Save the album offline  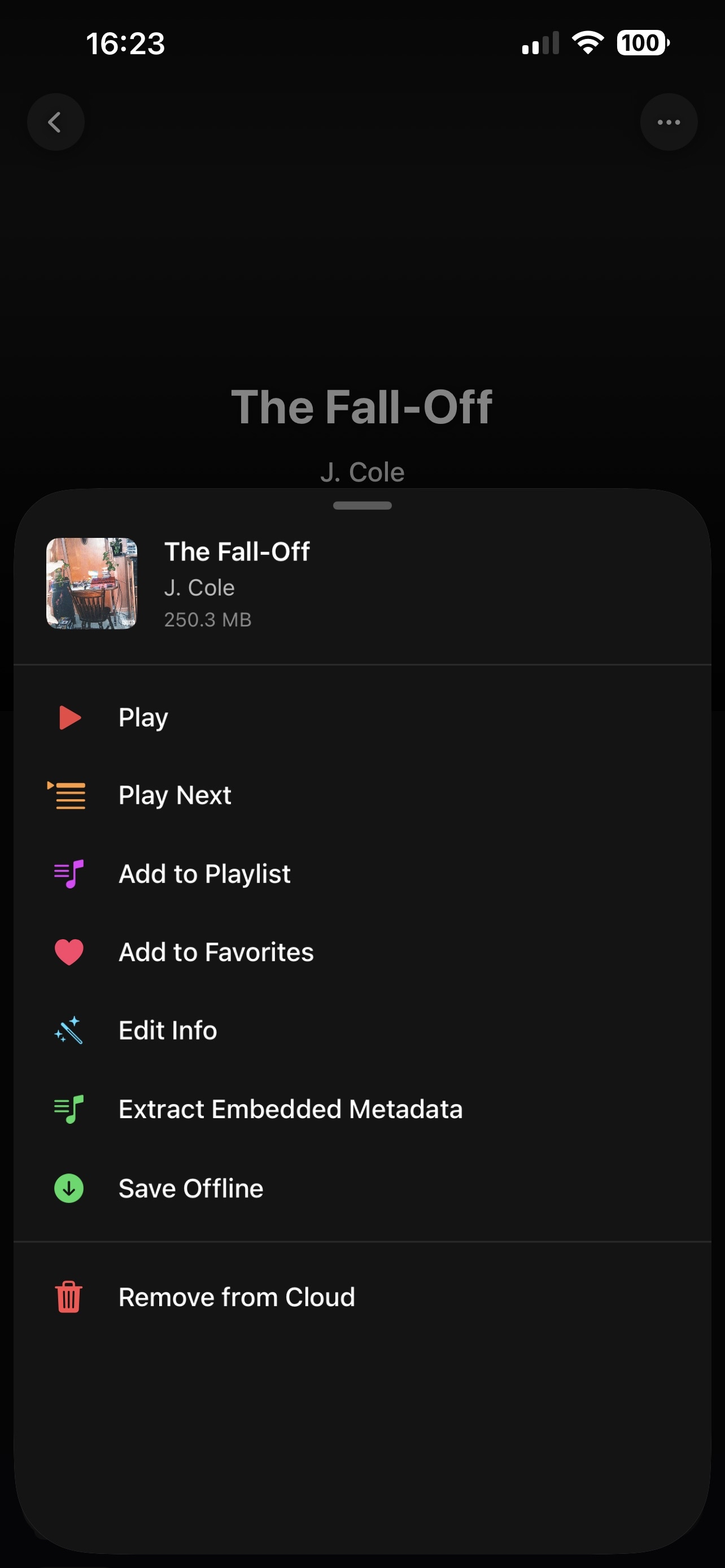click(x=190, y=1188)
